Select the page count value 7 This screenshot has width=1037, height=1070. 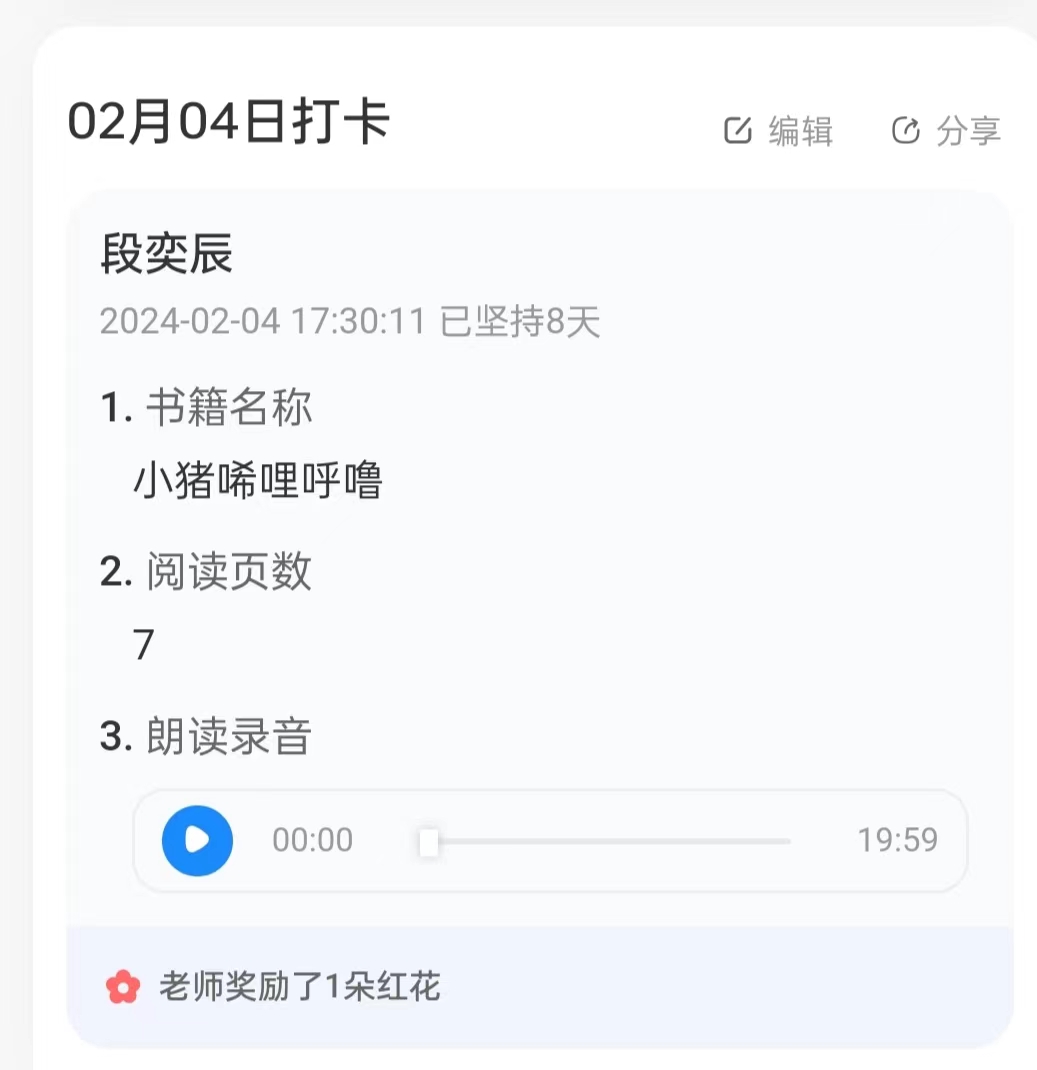click(x=141, y=646)
